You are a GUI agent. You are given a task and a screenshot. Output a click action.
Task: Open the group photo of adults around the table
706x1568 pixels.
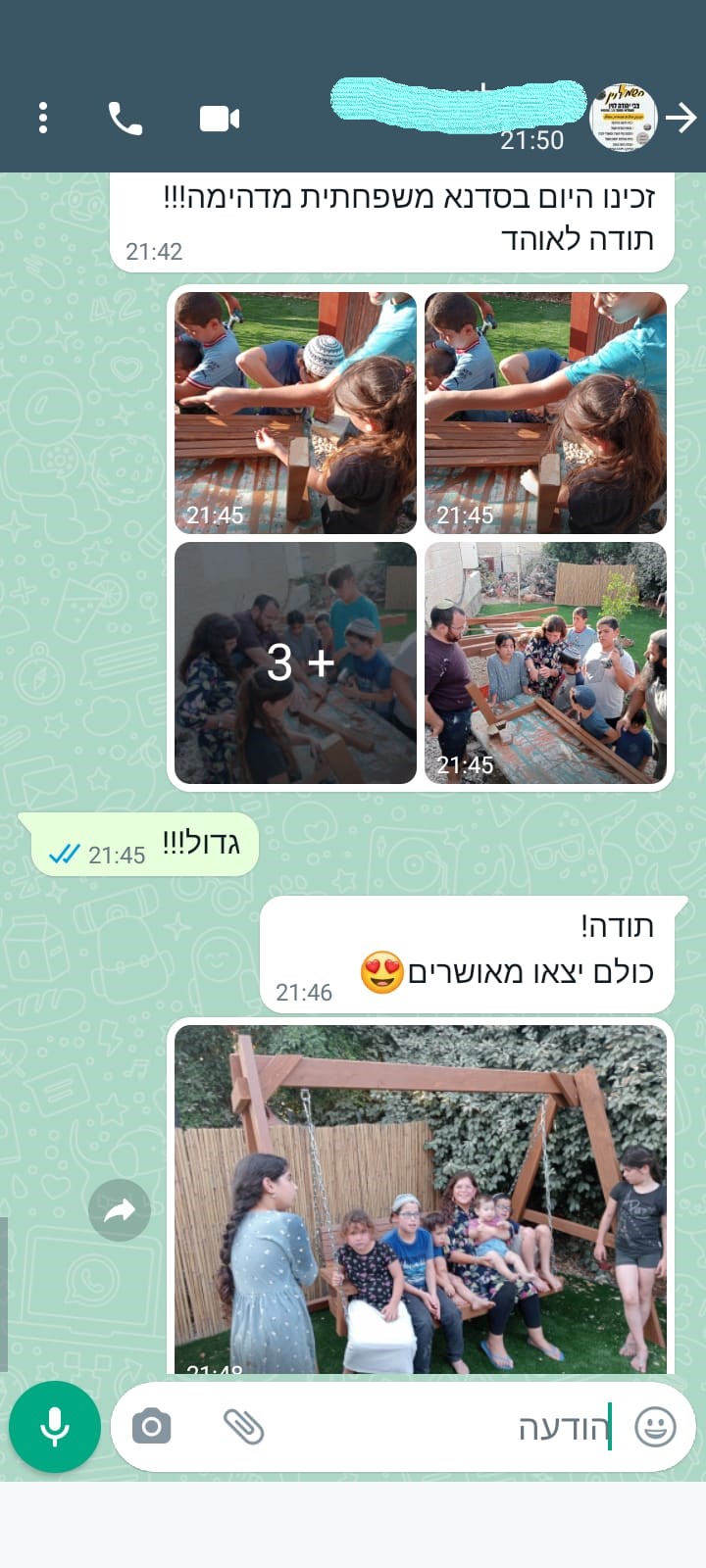545,663
